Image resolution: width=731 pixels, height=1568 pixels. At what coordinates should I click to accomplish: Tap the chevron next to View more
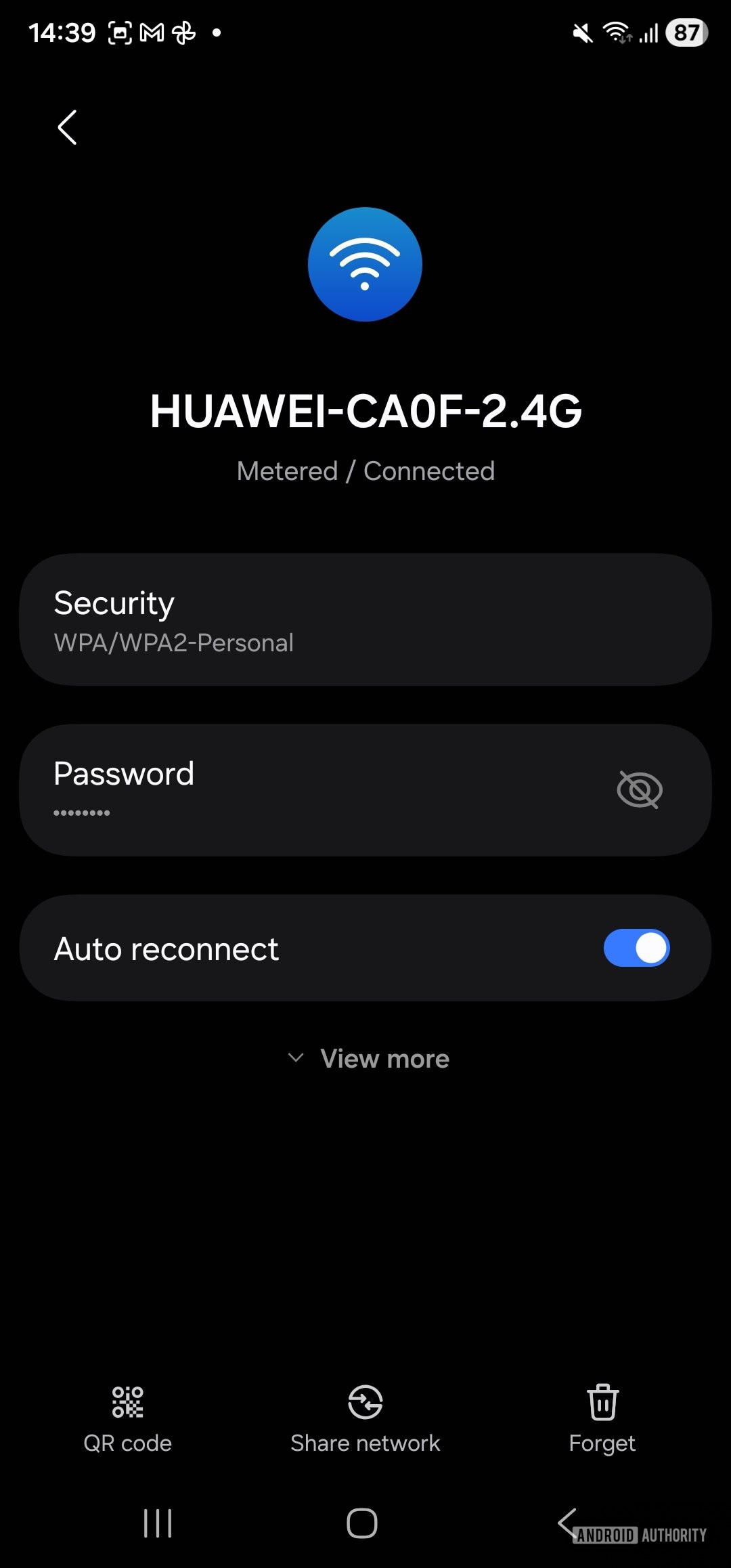coord(295,1058)
